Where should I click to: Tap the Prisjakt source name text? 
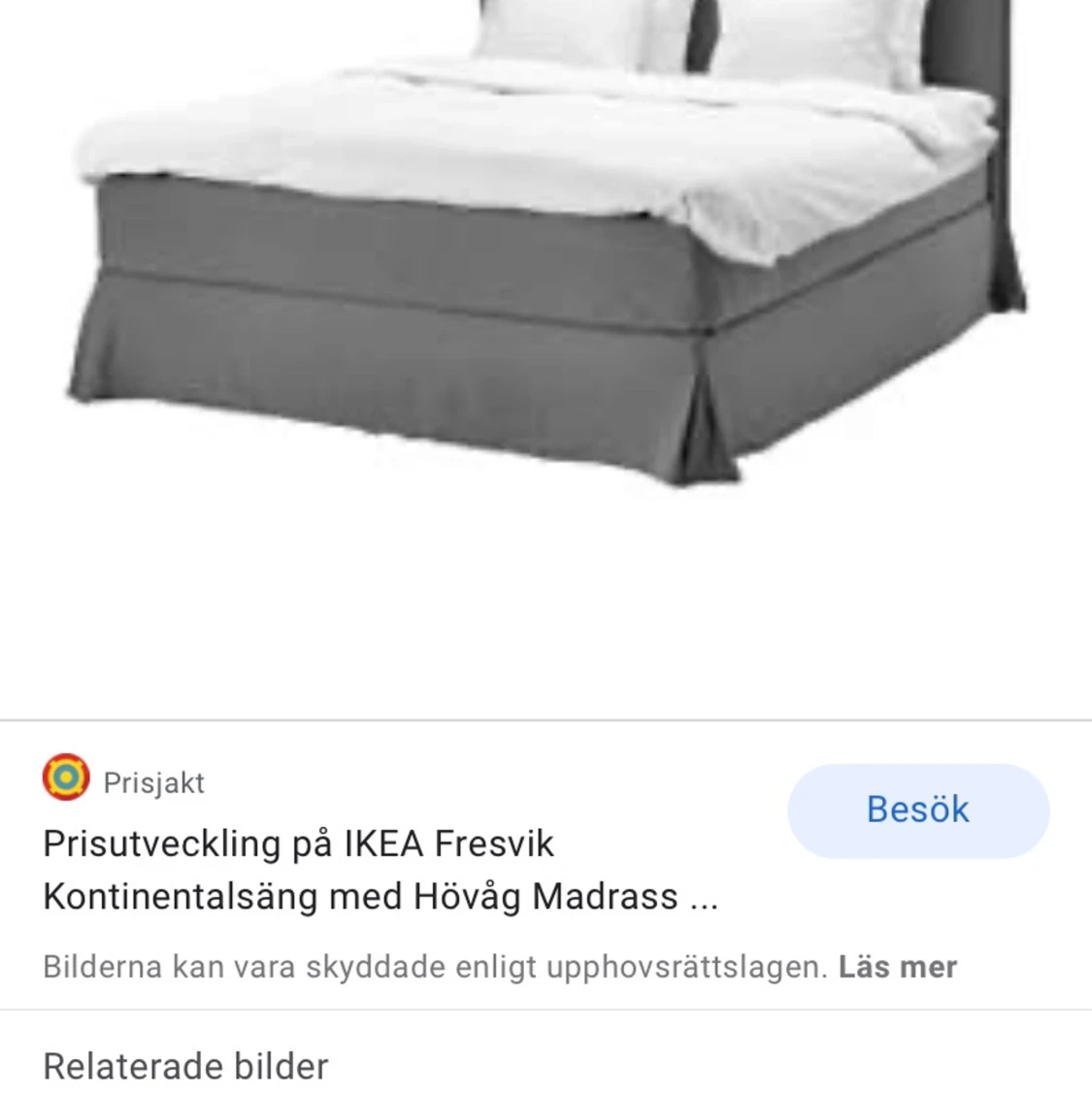click(154, 782)
